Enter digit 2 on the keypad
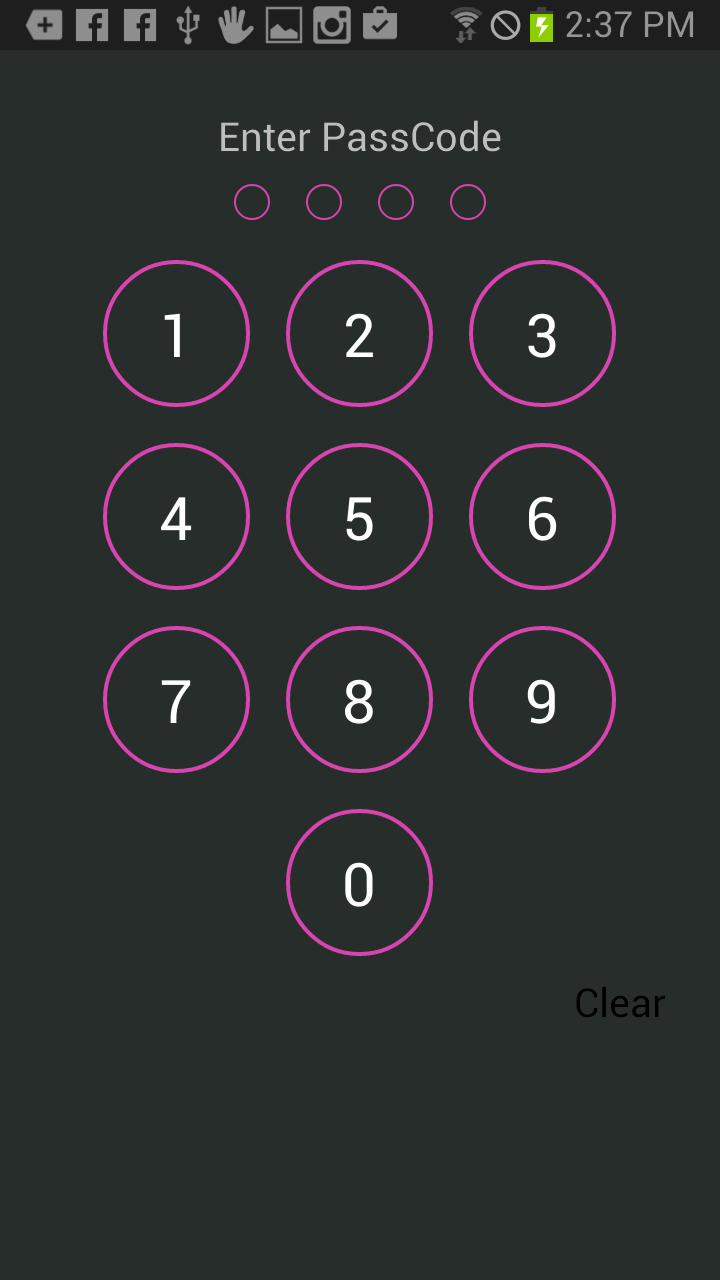 (359, 334)
